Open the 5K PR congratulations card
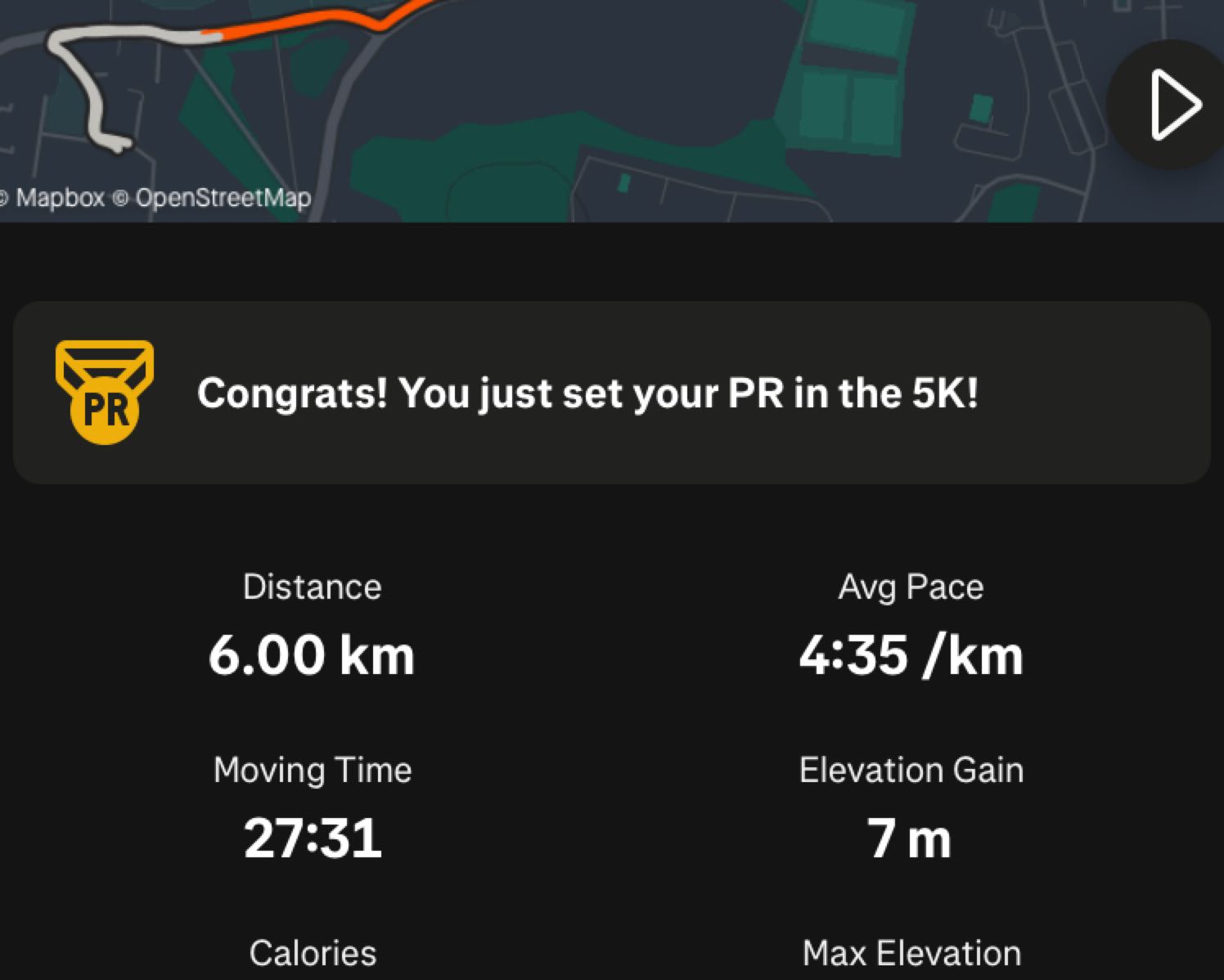The image size is (1224, 980). [x=611, y=393]
